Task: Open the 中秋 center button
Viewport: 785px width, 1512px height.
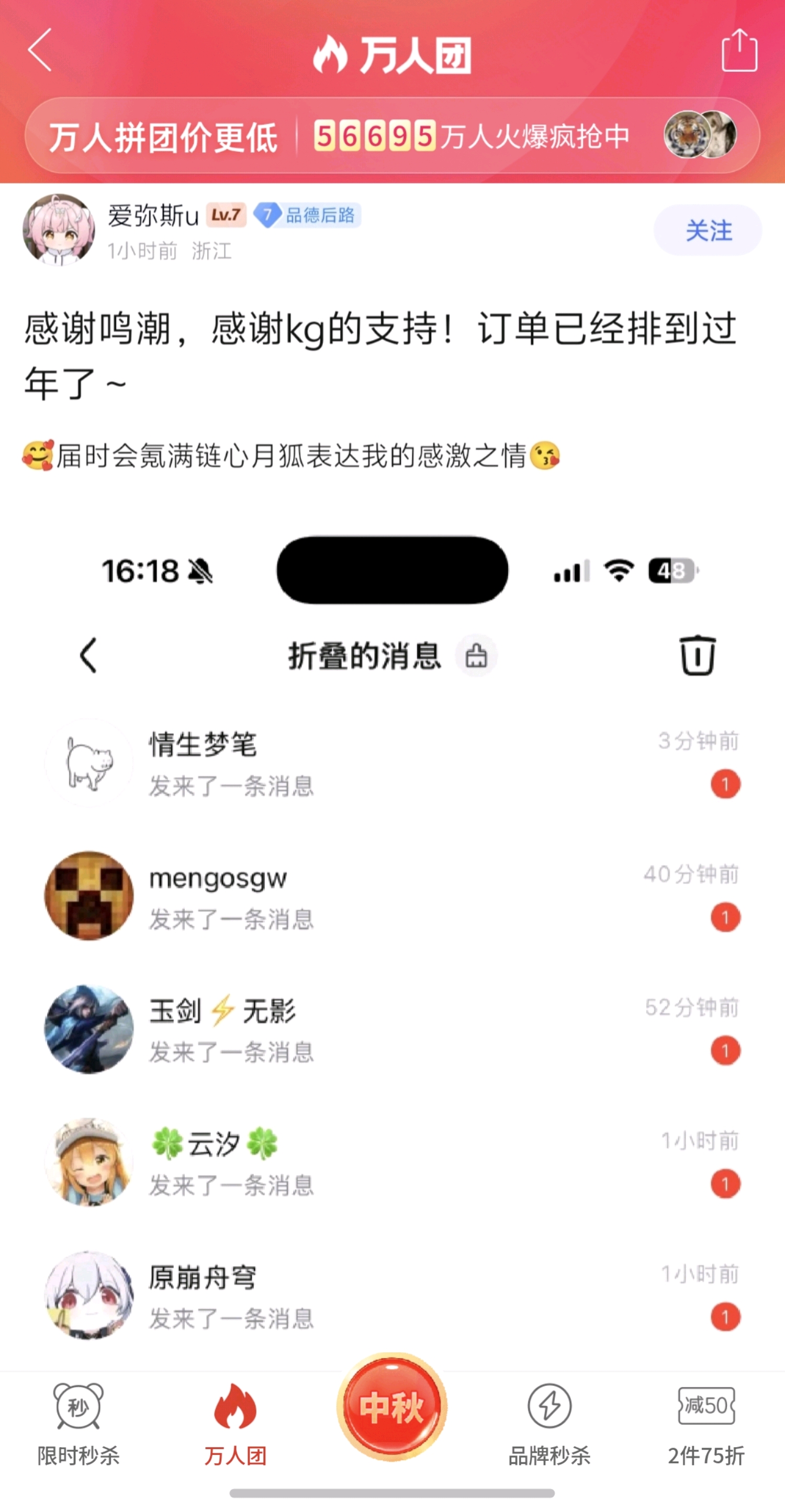Action: click(392, 1407)
